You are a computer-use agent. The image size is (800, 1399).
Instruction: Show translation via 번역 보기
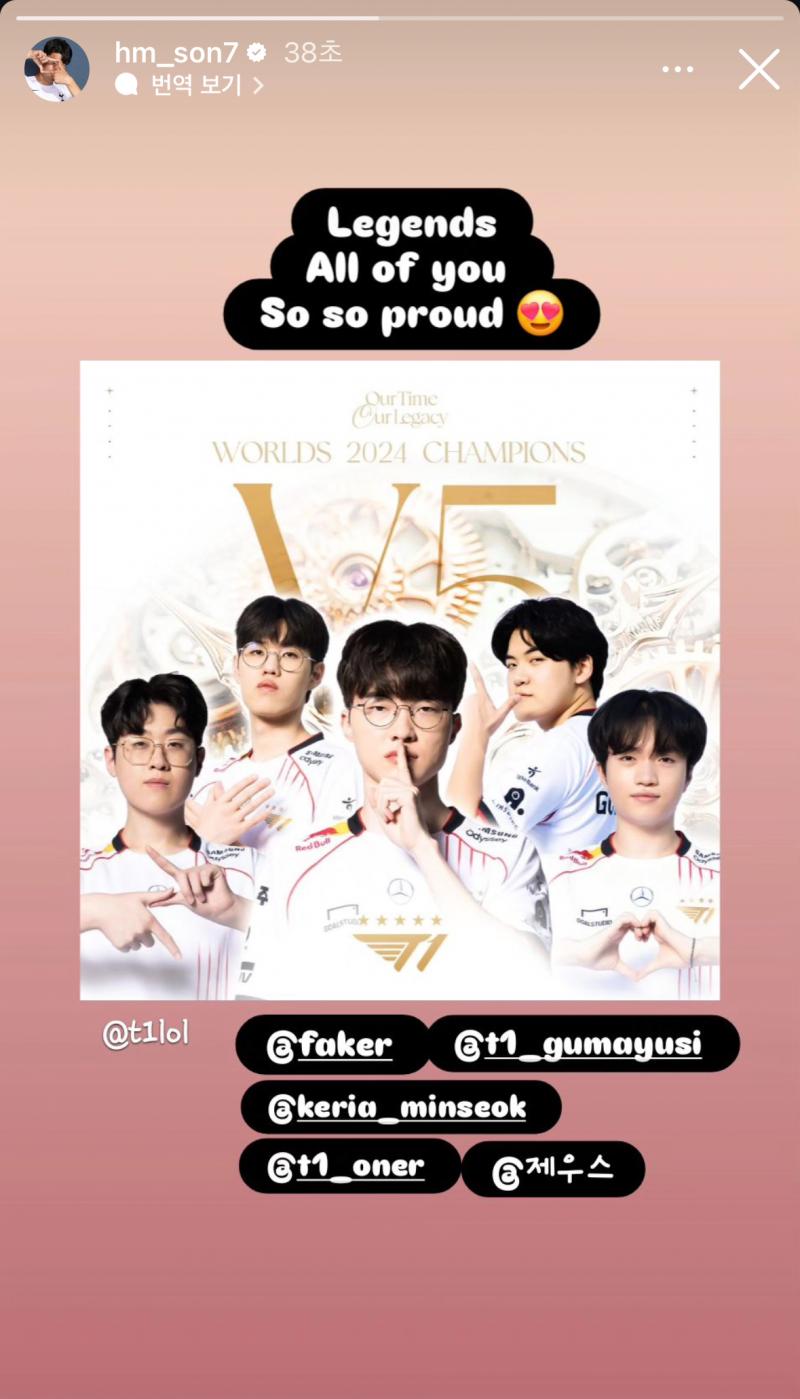195,85
